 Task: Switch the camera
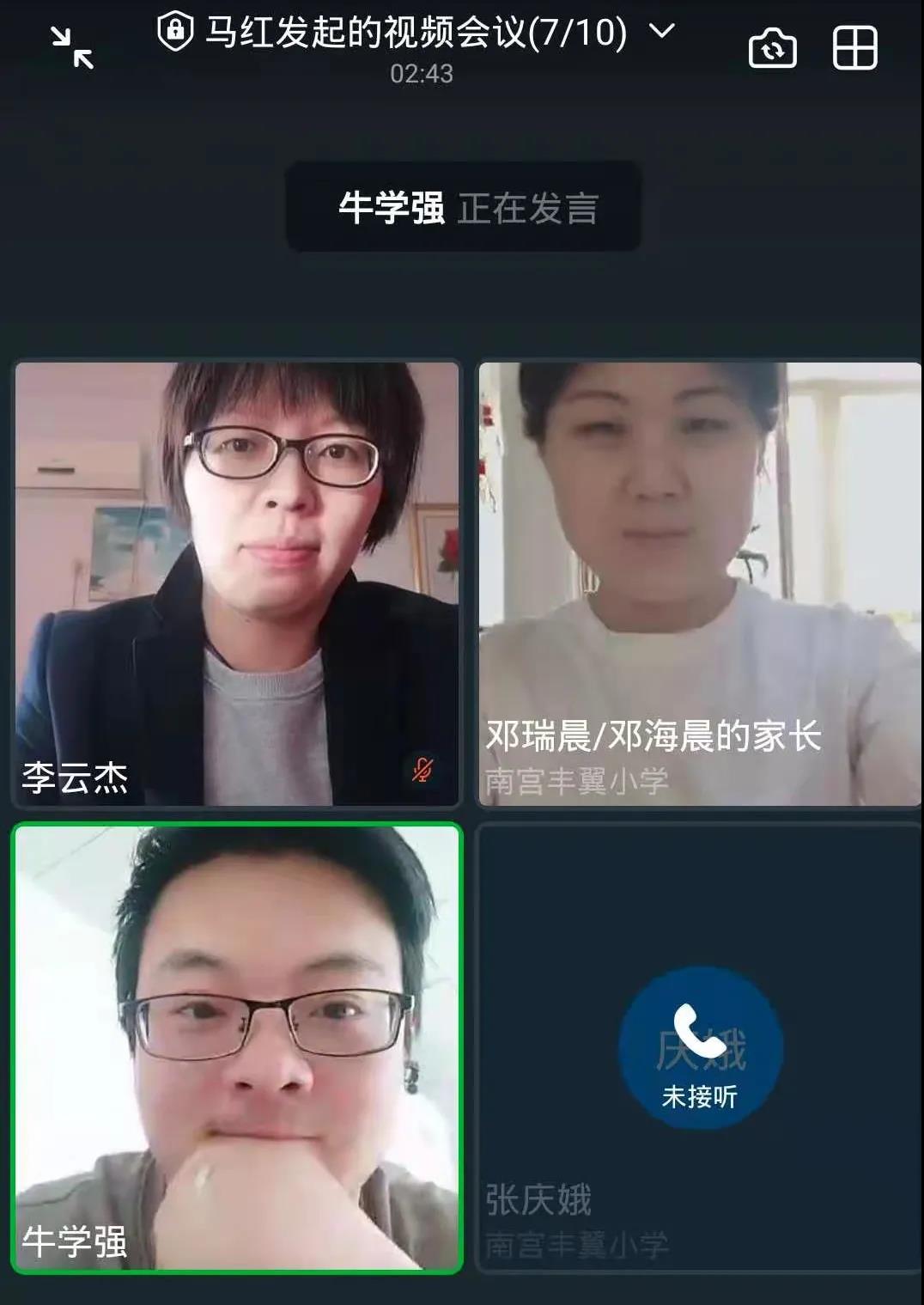(772, 48)
